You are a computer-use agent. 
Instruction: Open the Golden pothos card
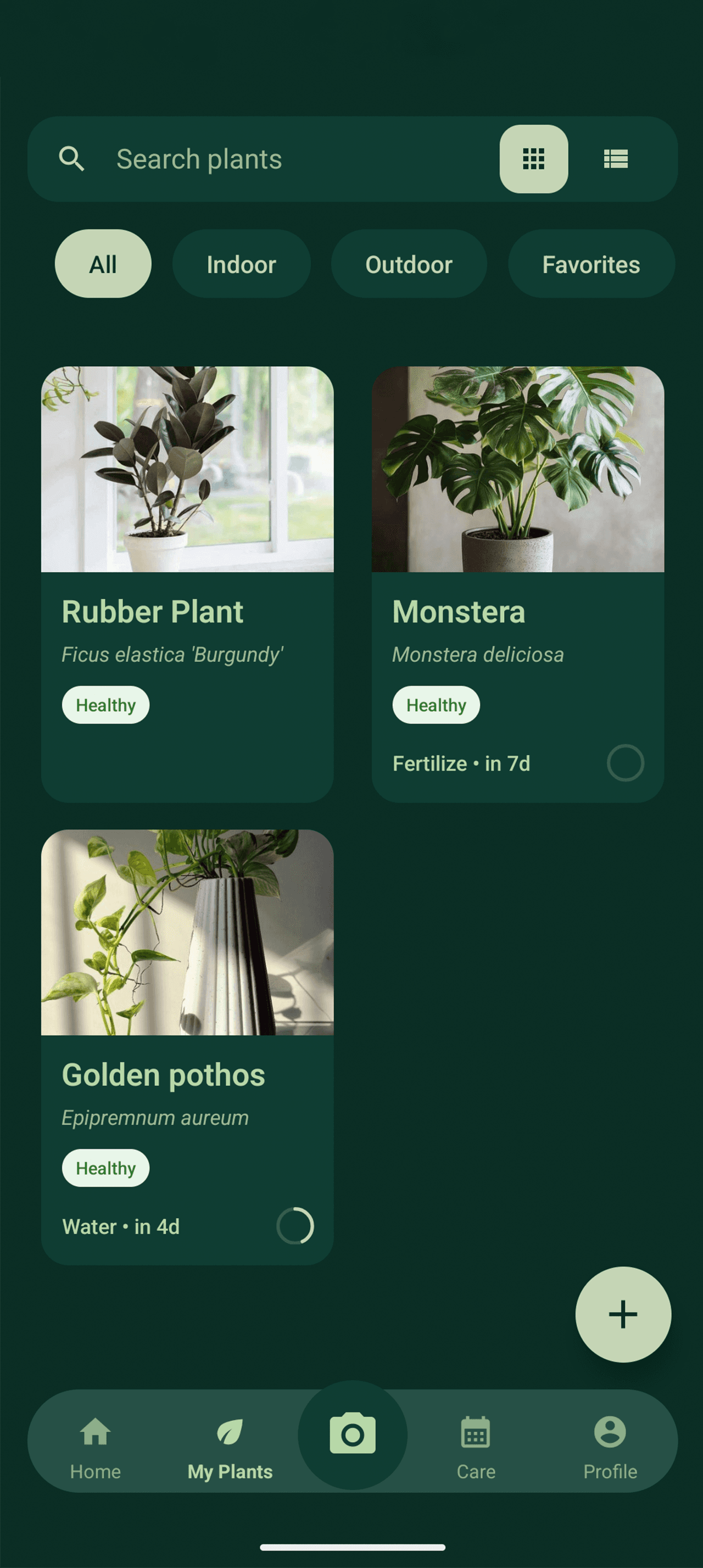[187, 1047]
